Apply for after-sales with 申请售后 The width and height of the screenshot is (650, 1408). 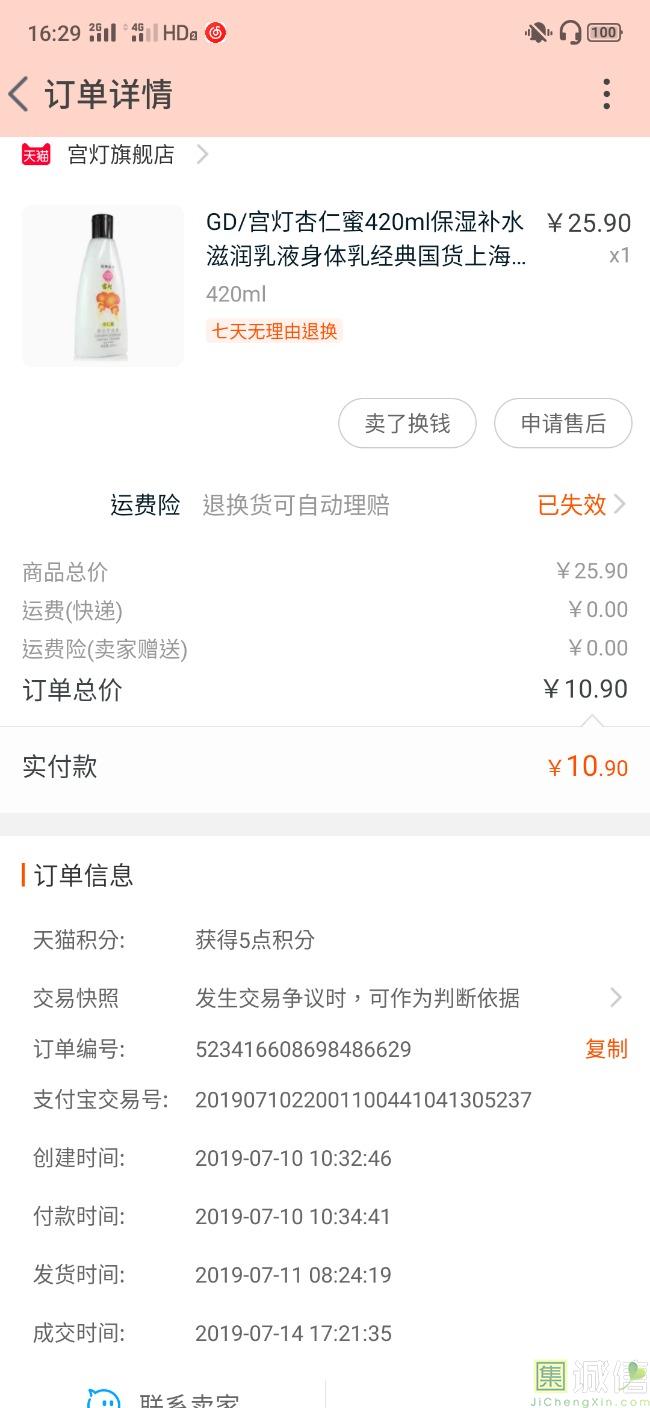[563, 424]
